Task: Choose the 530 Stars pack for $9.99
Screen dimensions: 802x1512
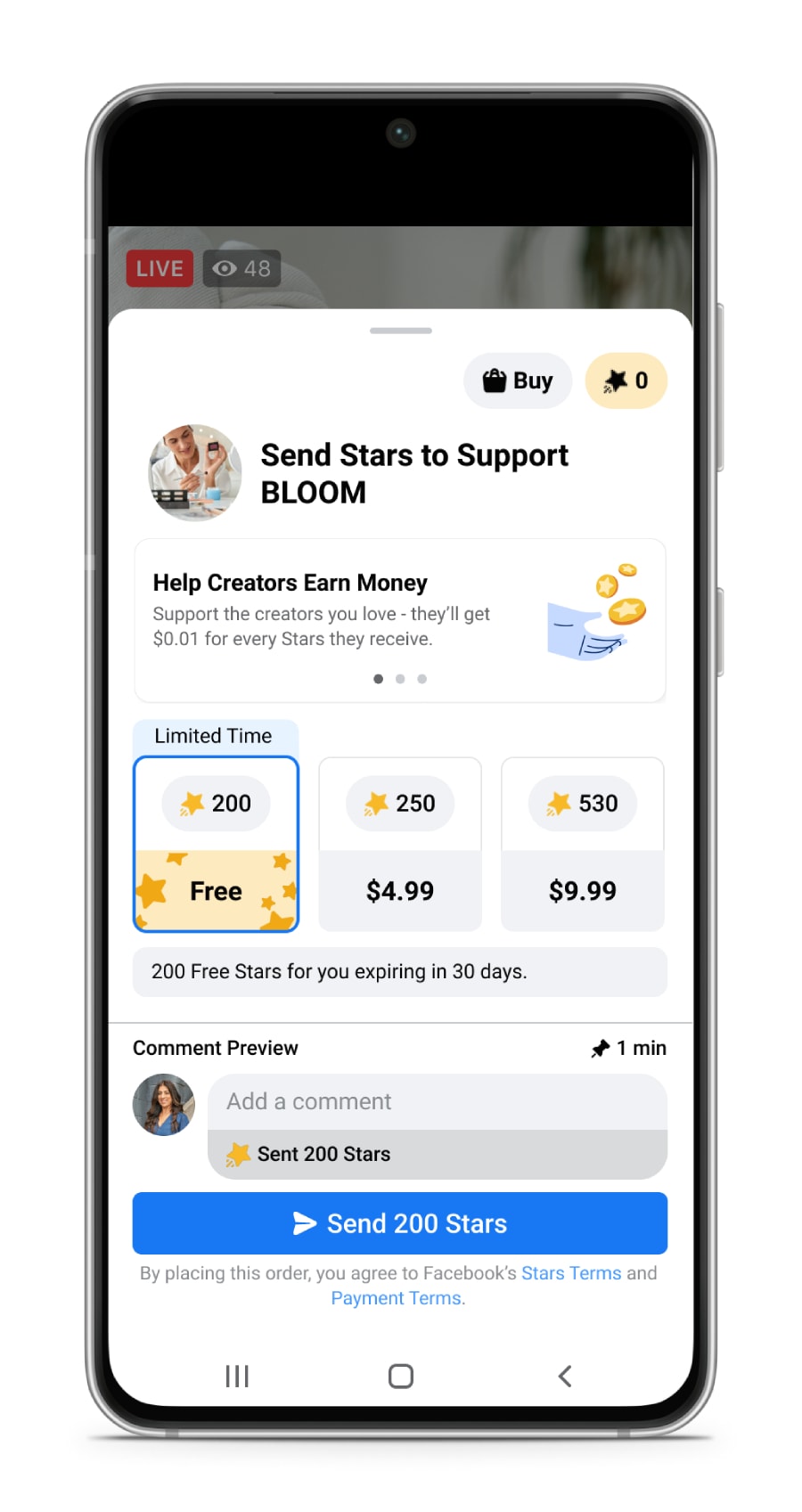Action: pyautogui.click(x=582, y=844)
